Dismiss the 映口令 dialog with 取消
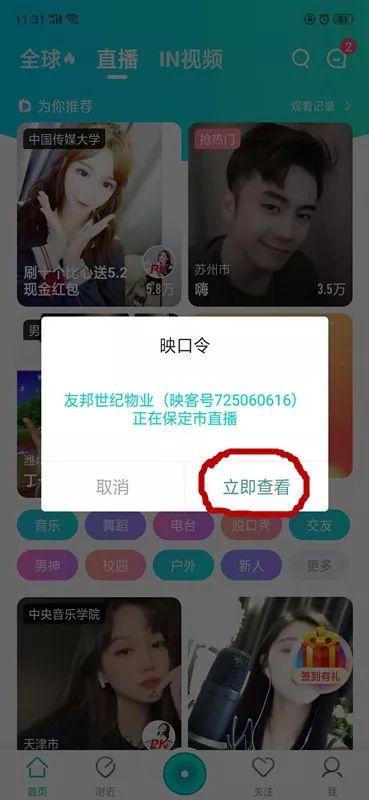Screen dimensions: 369x800 [x=113, y=487]
